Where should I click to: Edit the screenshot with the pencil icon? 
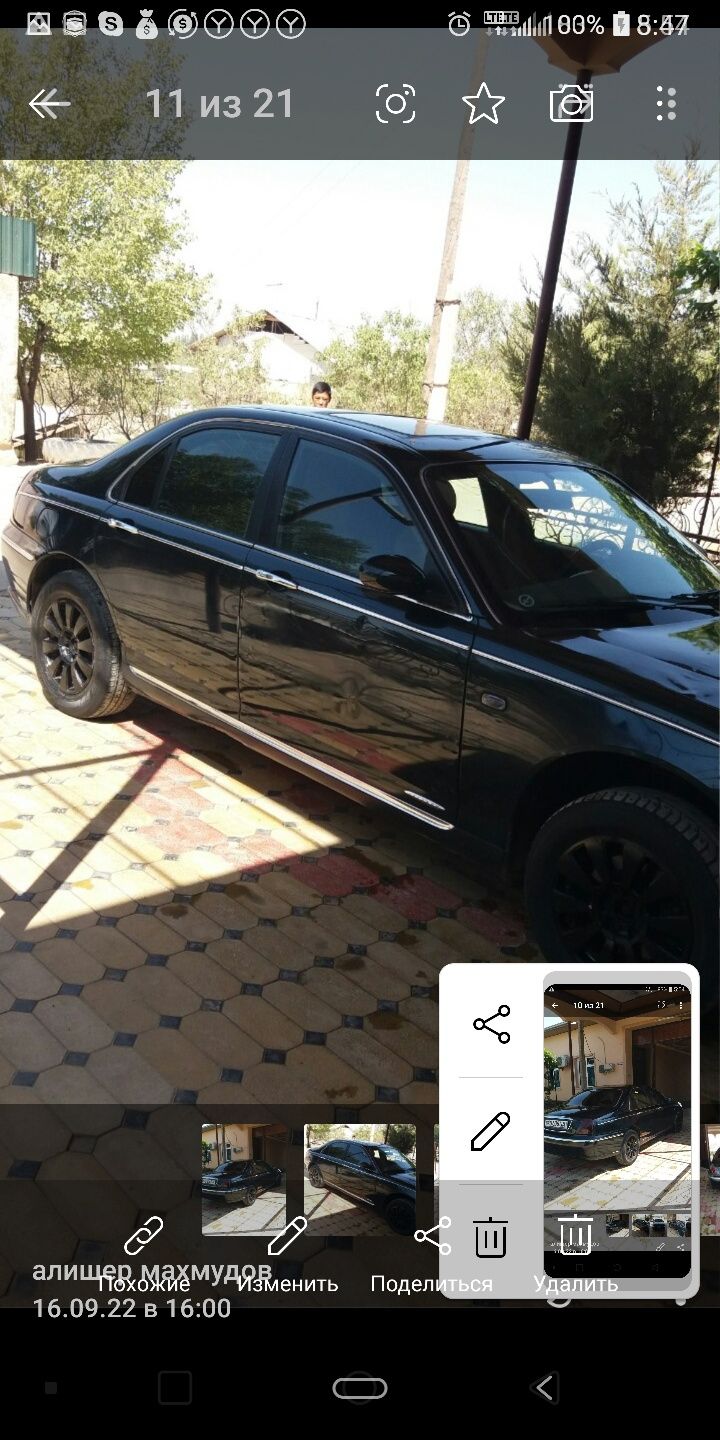coord(491,1131)
